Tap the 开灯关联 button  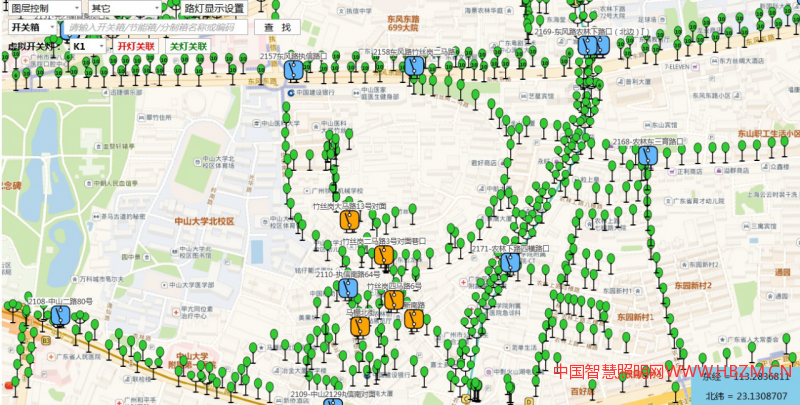(x=136, y=46)
